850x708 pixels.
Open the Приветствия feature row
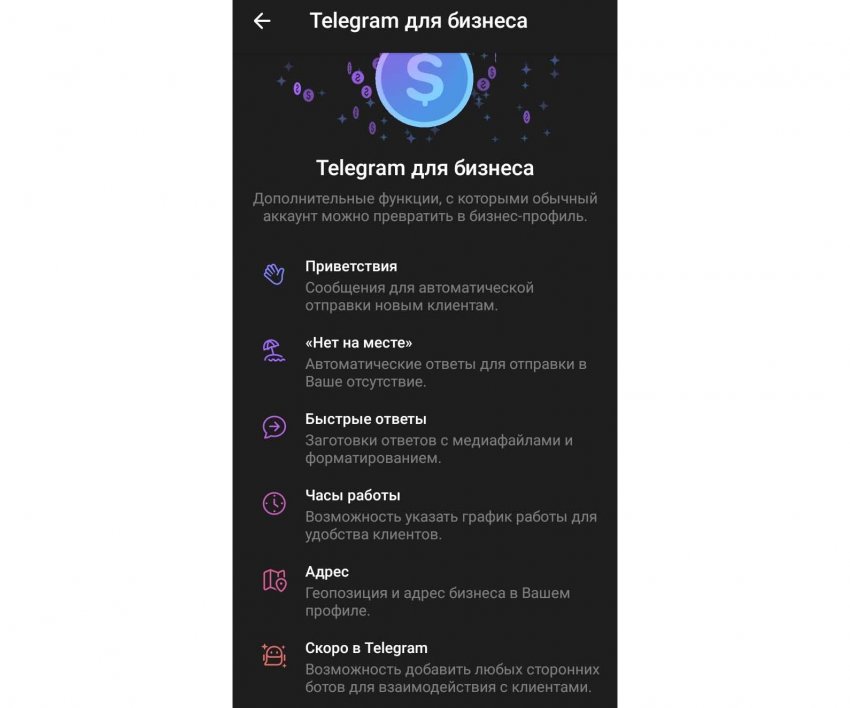point(425,285)
